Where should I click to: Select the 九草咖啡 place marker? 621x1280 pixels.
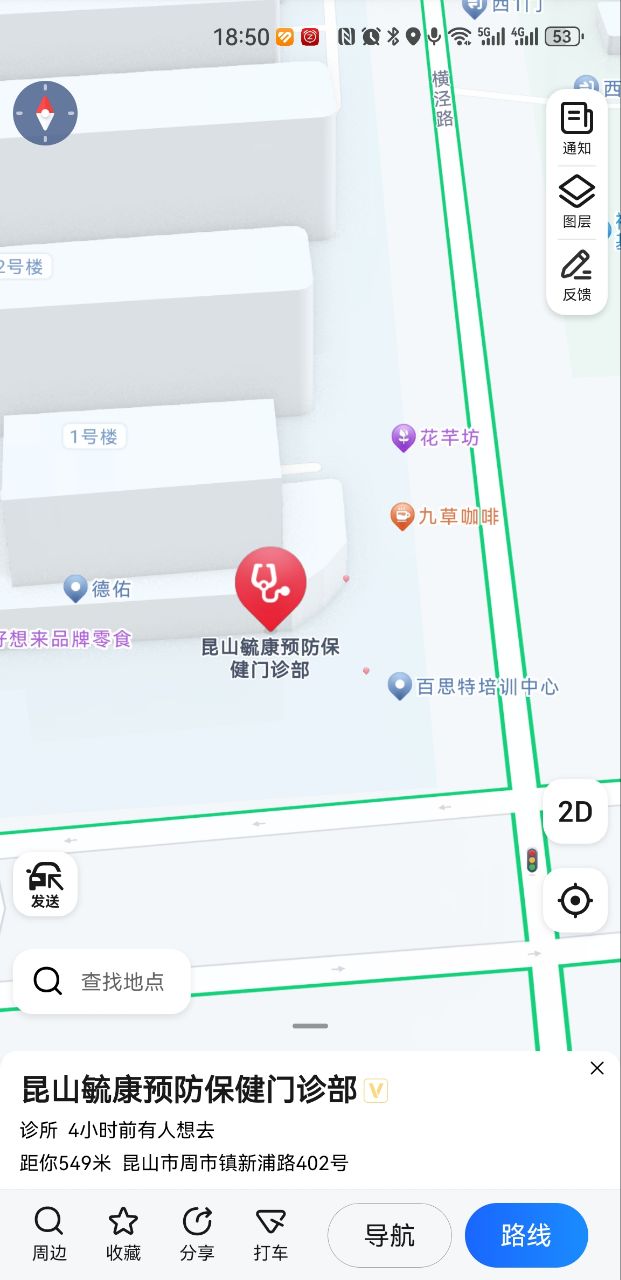point(402,517)
